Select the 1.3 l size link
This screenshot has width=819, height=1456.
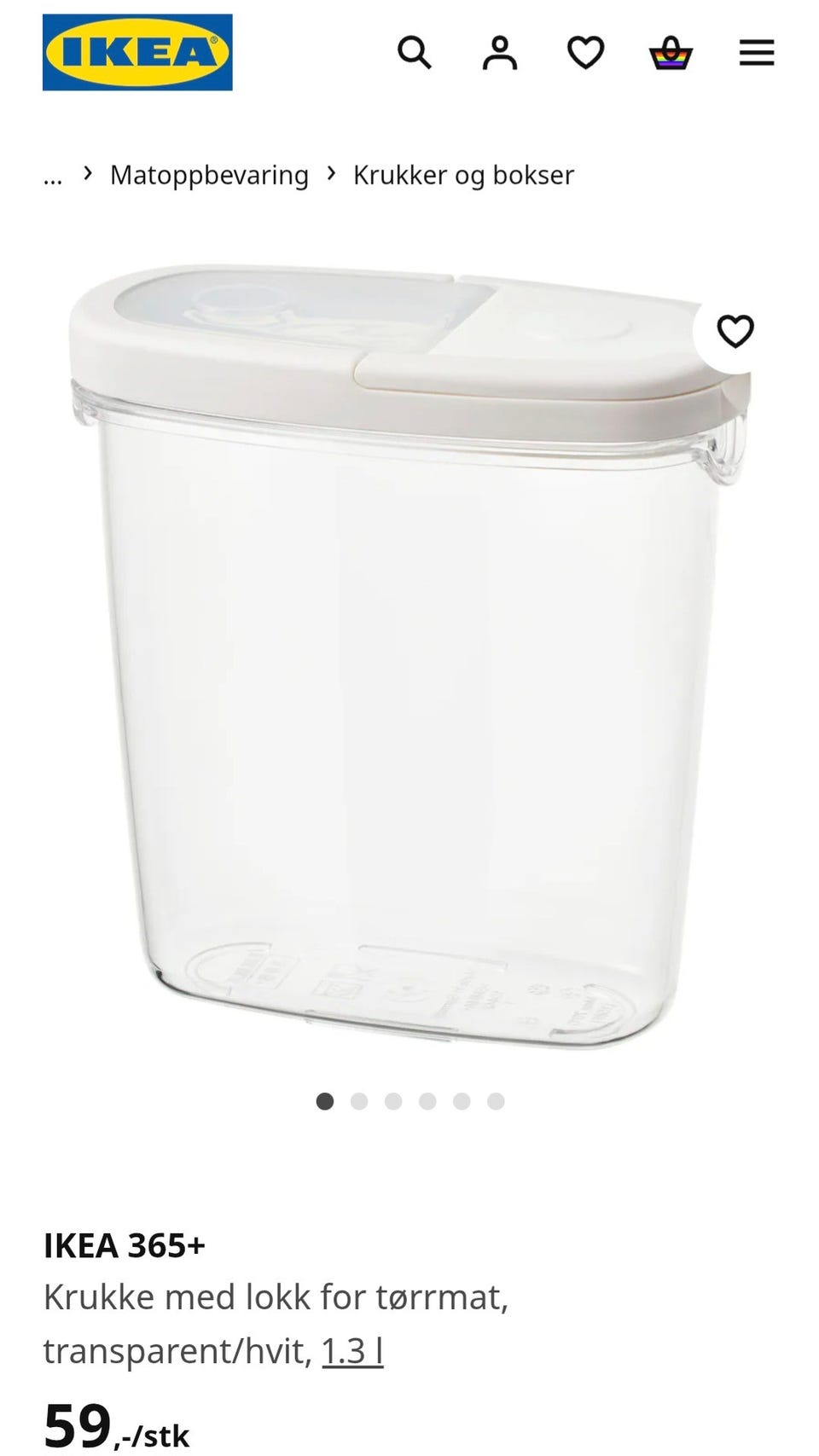tap(352, 1351)
